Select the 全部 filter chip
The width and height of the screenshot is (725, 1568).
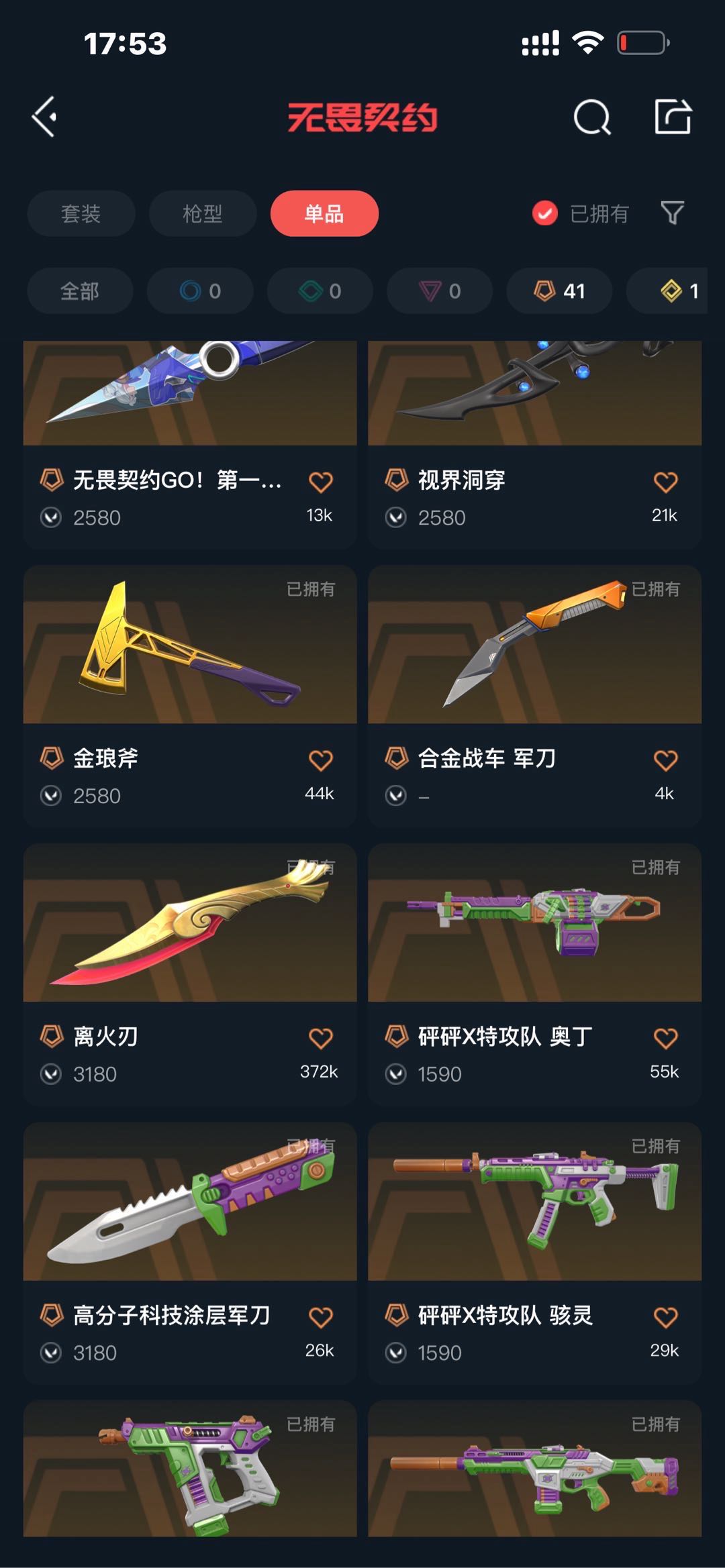pyautogui.click(x=80, y=291)
